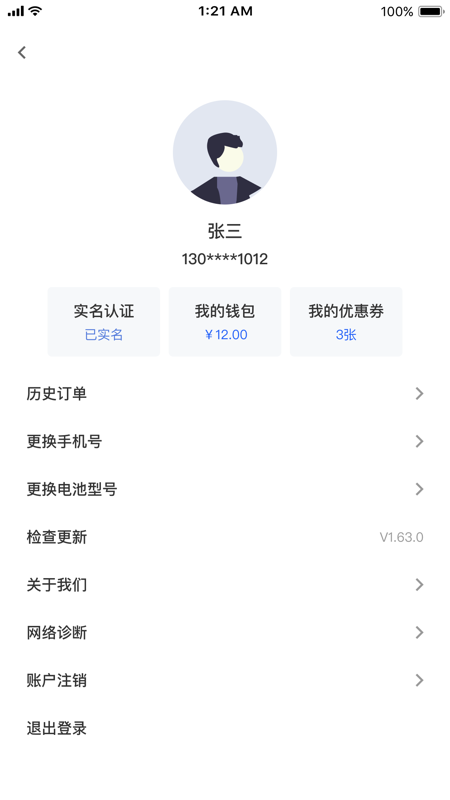
Task: Open 账户注销 account cancellation
Action: tap(225, 680)
